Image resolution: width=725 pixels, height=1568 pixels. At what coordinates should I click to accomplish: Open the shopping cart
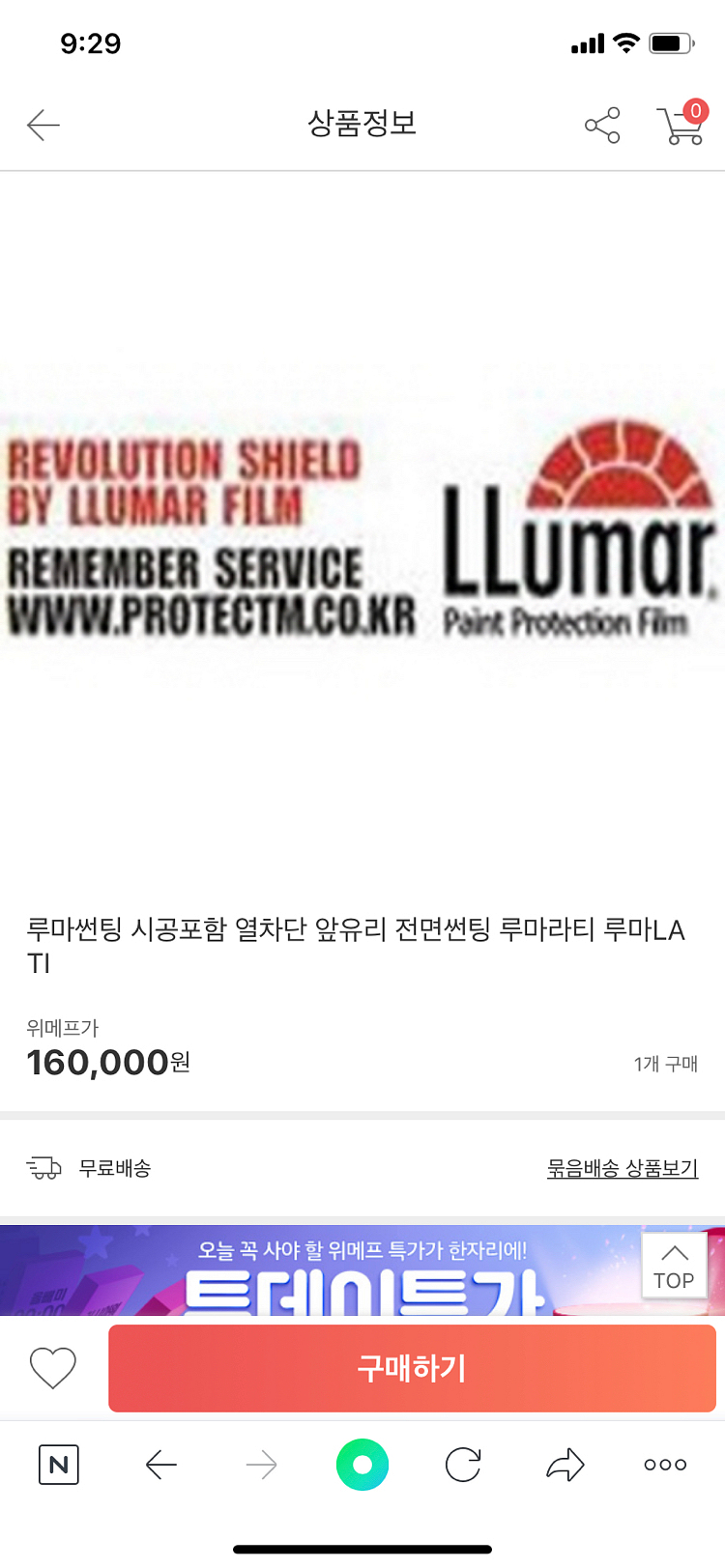click(682, 124)
